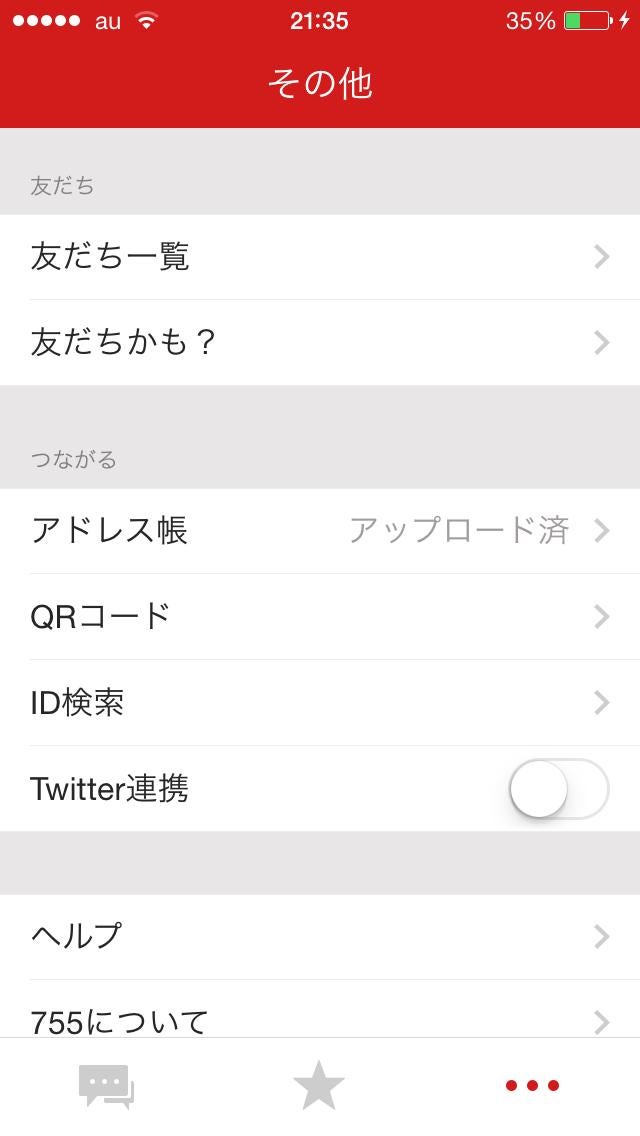Viewport: 640px width, 1136px height.
Task: Open the 友だちかも？ suggestions row
Action: [320, 343]
